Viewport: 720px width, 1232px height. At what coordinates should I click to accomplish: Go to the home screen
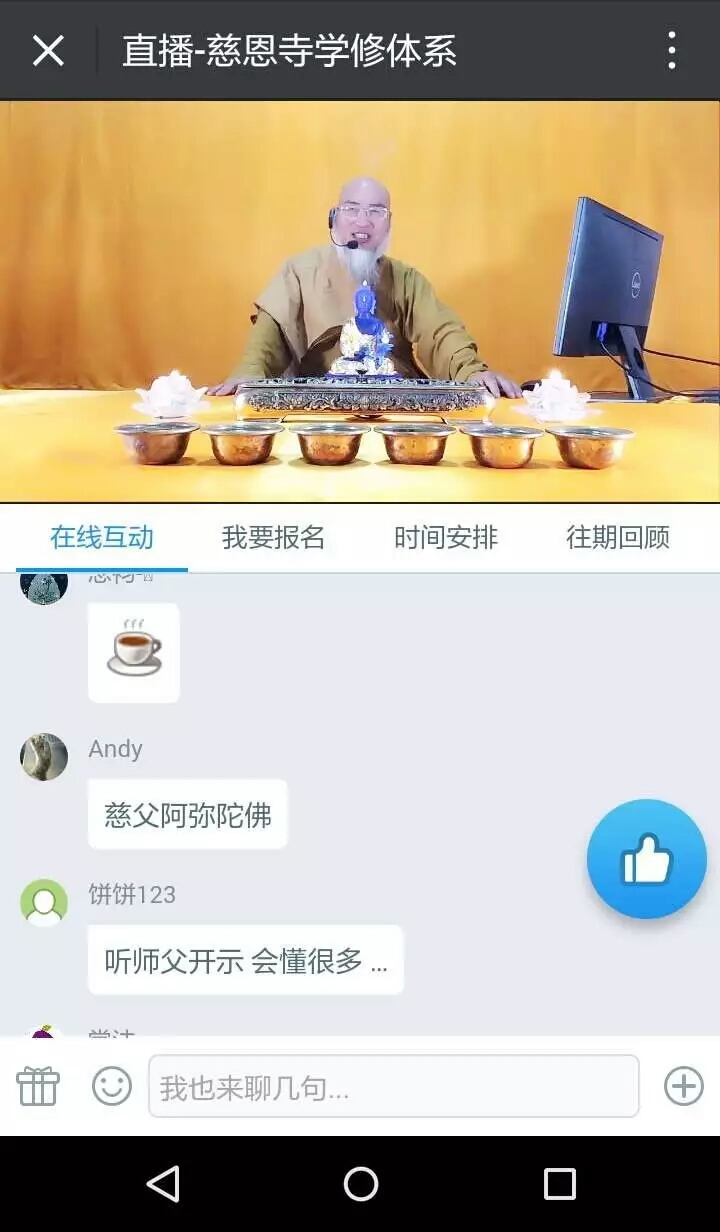pos(360,1184)
